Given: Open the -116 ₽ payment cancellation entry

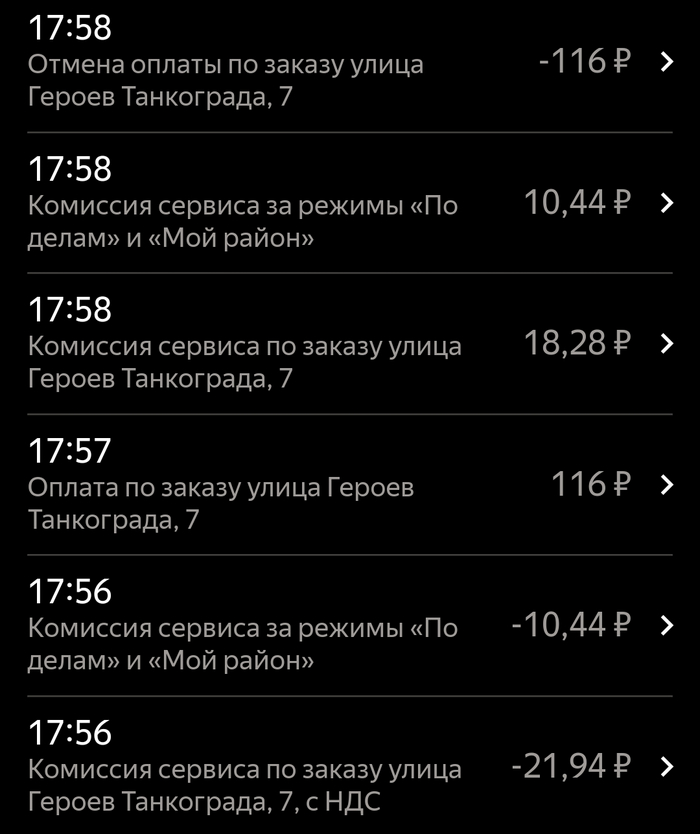Looking at the screenshot, I should point(350,63).
